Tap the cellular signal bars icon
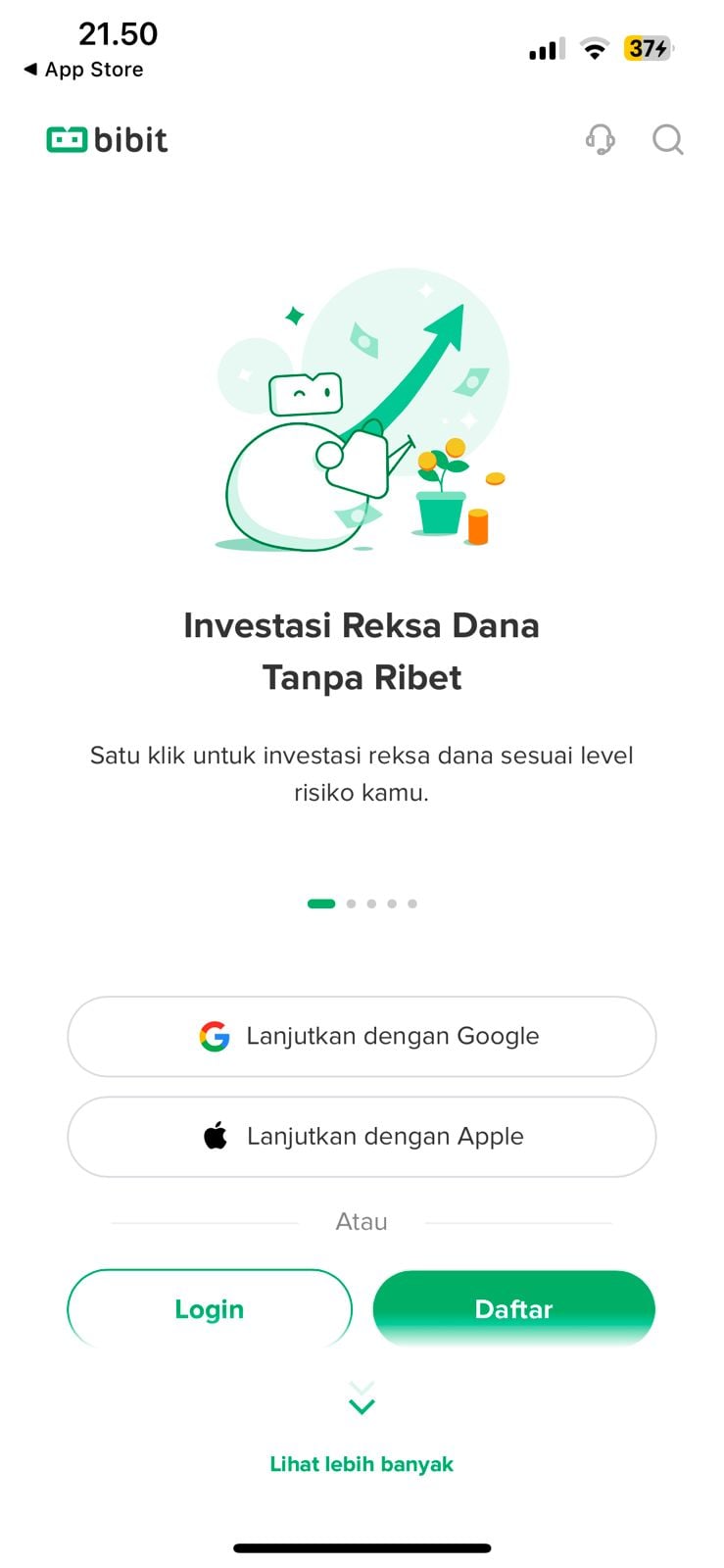 tap(545, 47)
